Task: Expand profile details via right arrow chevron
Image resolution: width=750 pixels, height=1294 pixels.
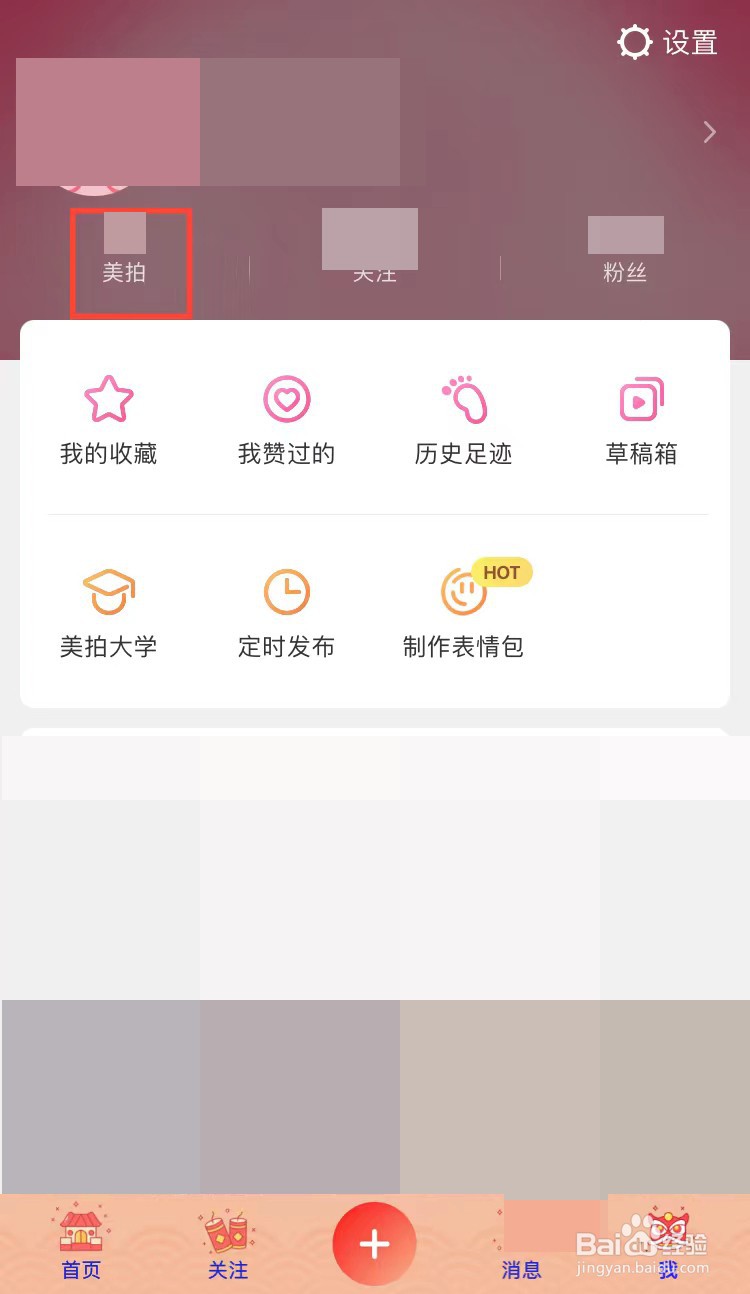Action: (x=709, y=131)
